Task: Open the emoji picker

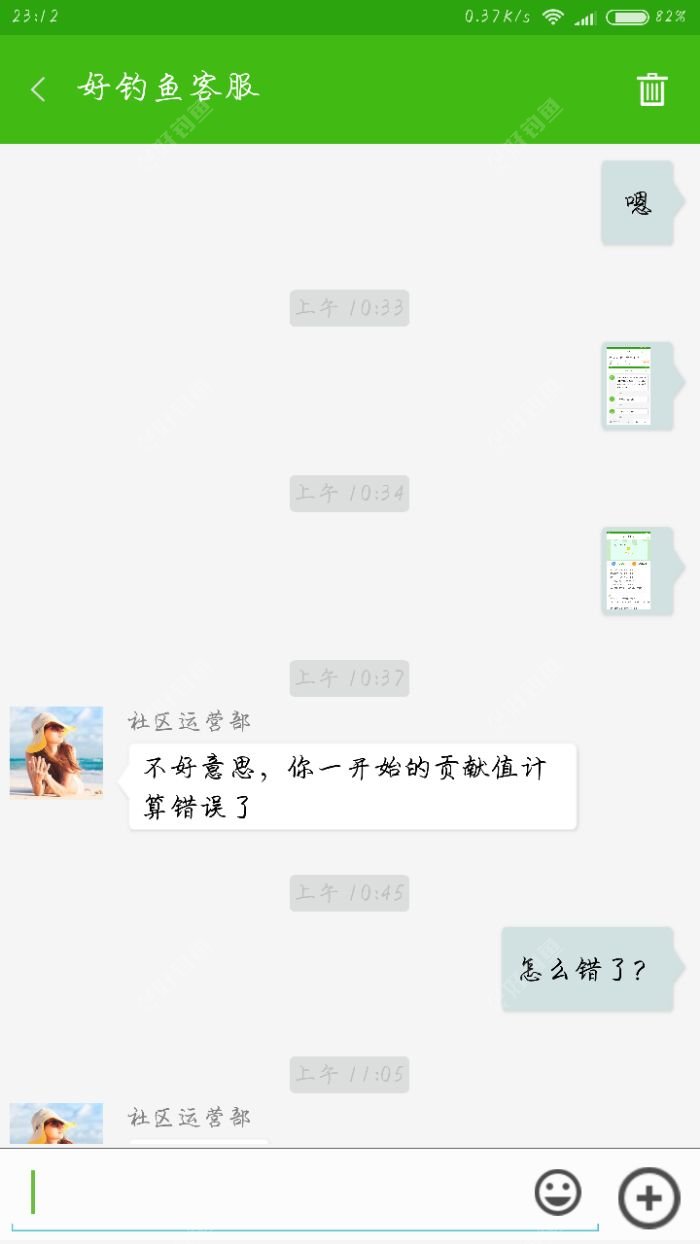Action: click(x=558, y=1193)
